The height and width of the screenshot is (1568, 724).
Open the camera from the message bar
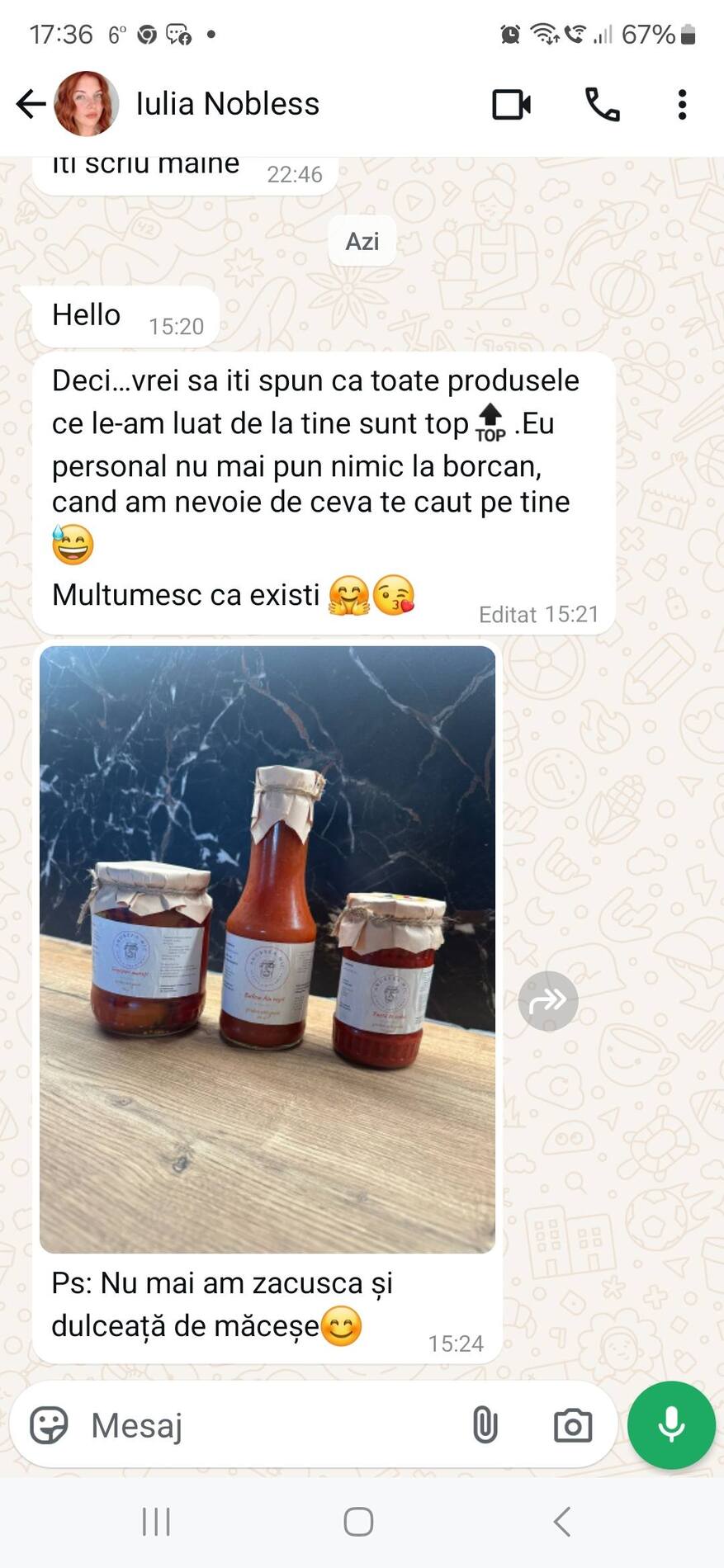click(x=573, y=1425)
